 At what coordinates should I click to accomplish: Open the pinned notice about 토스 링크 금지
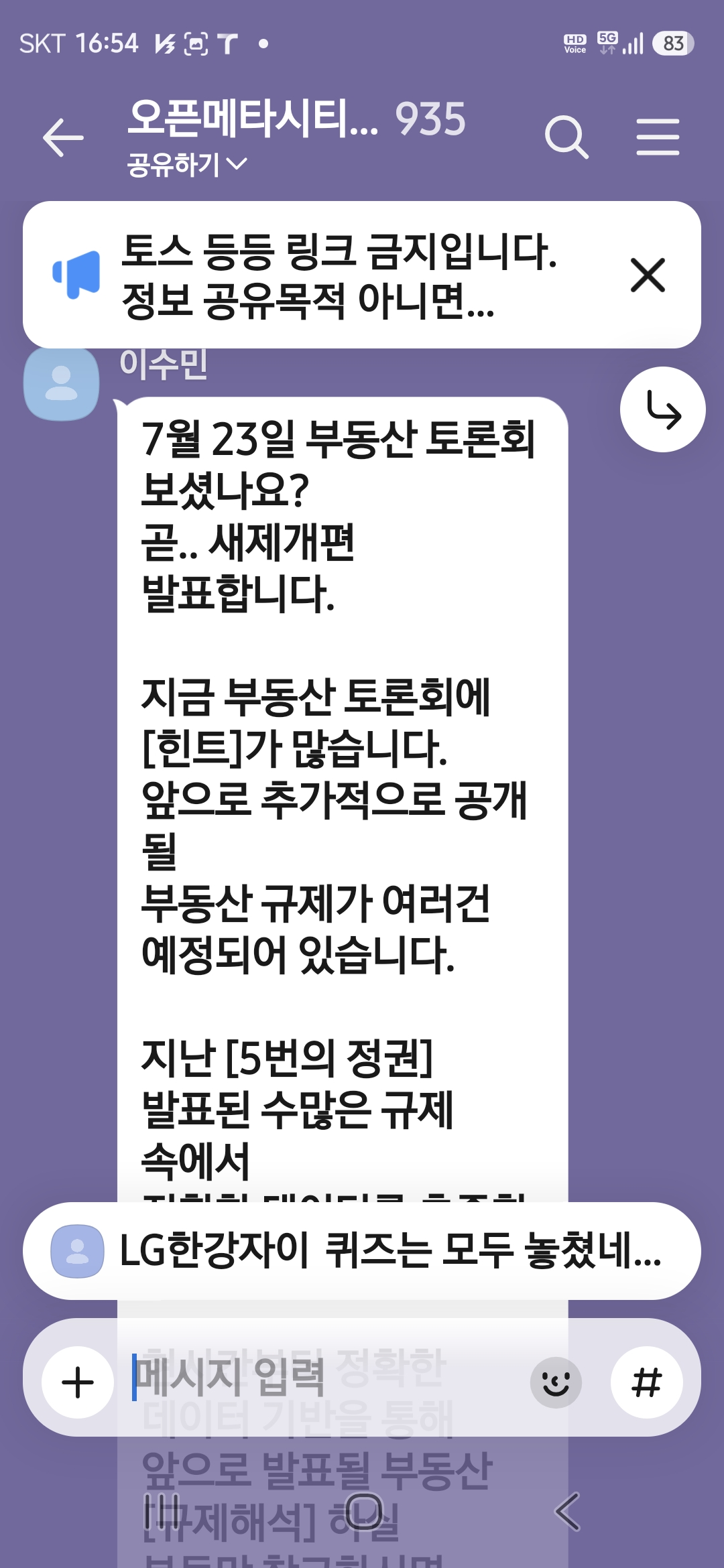(339, 275)
